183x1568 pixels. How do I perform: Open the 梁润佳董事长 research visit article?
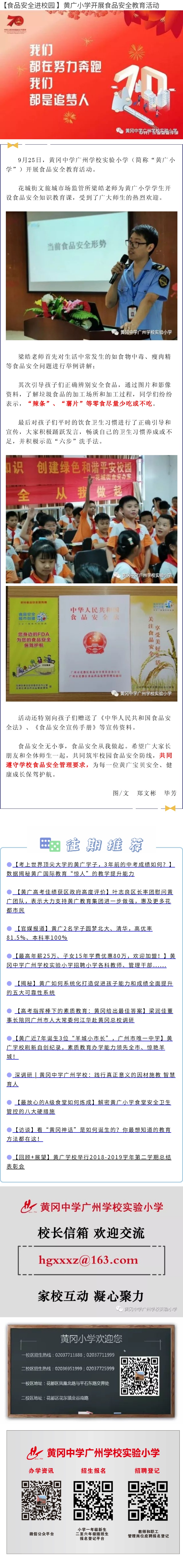(91, 1011)
